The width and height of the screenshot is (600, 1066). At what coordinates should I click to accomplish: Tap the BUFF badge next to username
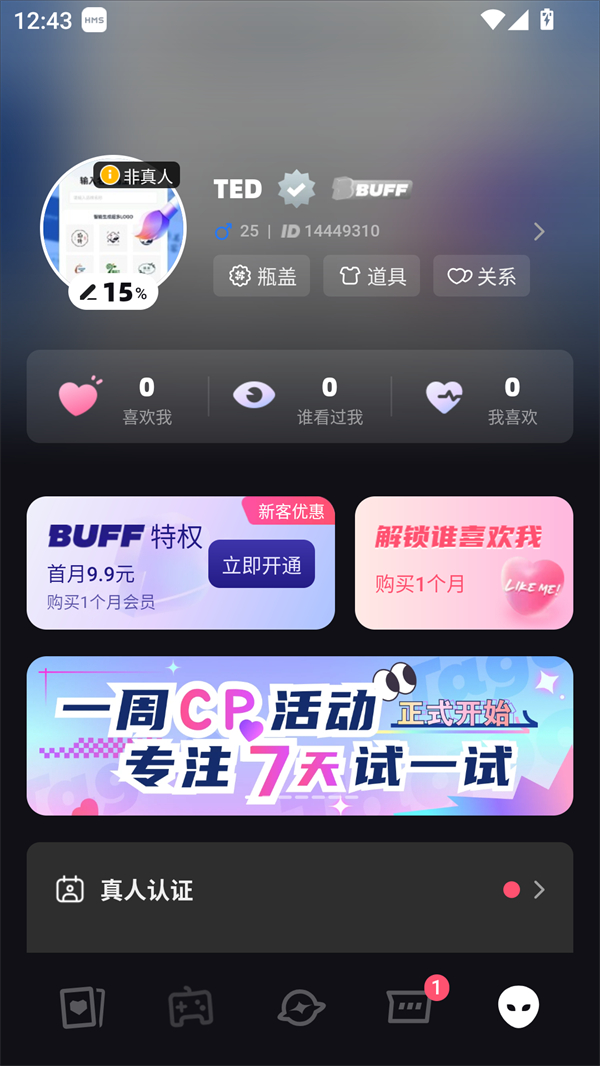(x=372, y=189)
